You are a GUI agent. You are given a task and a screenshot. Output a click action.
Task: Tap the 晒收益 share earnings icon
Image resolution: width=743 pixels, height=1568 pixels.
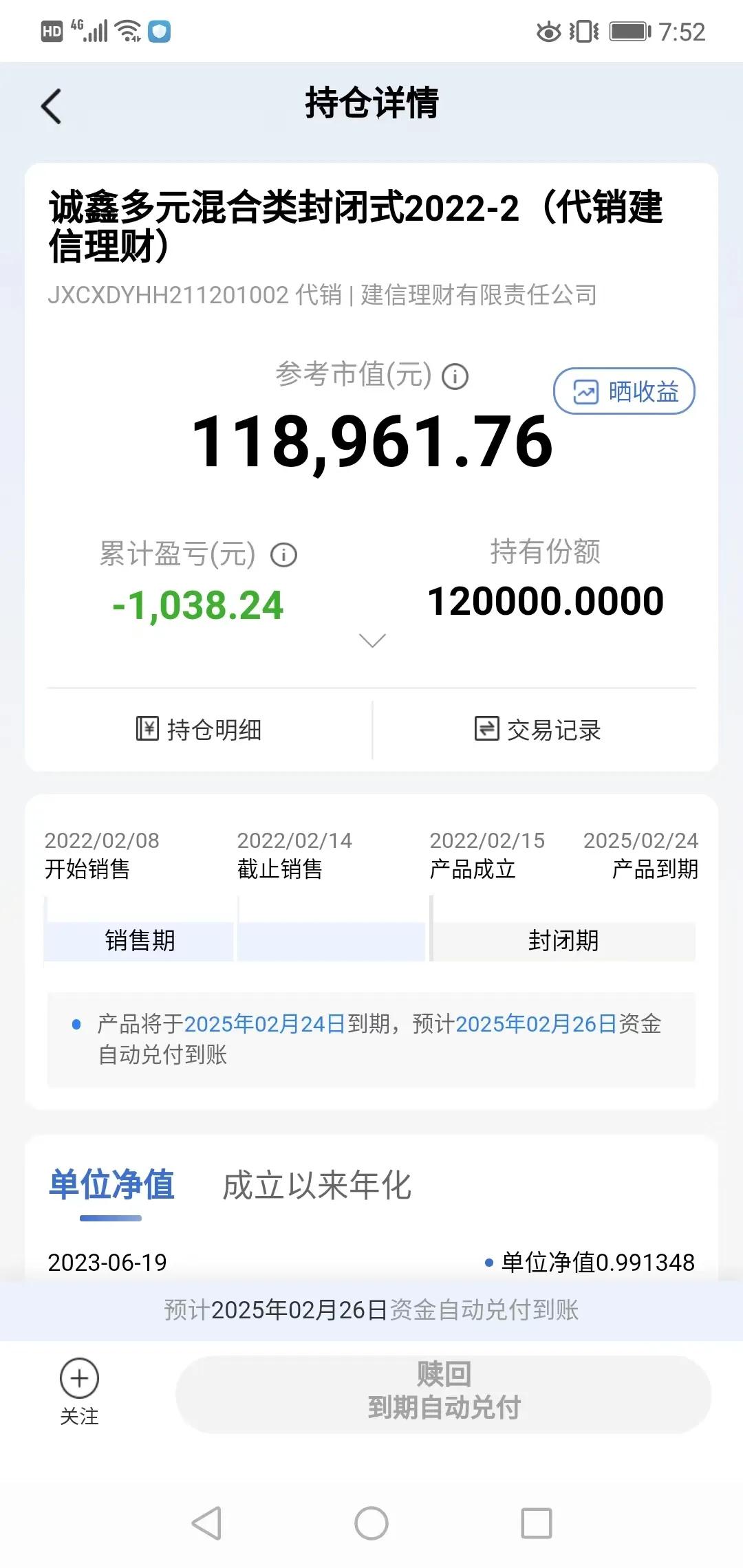pos(623,391)
